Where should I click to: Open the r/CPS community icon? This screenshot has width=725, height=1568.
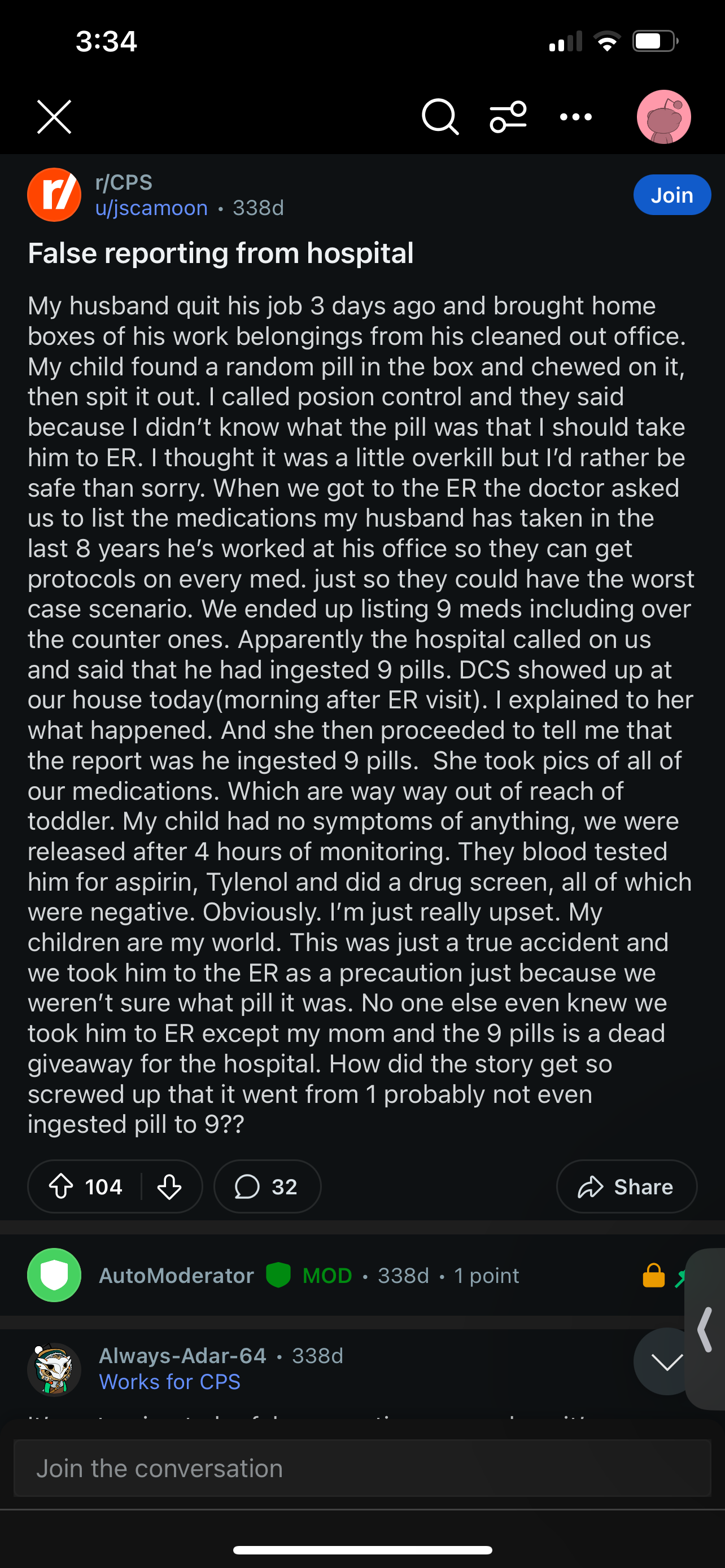point(54,195)
